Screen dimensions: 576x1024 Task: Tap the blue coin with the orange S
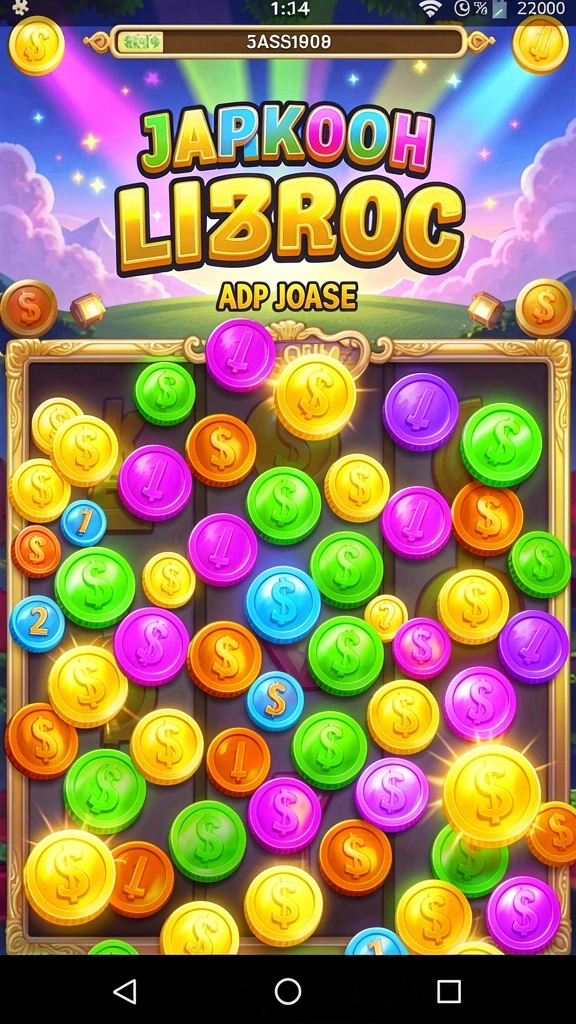point(275,701)
